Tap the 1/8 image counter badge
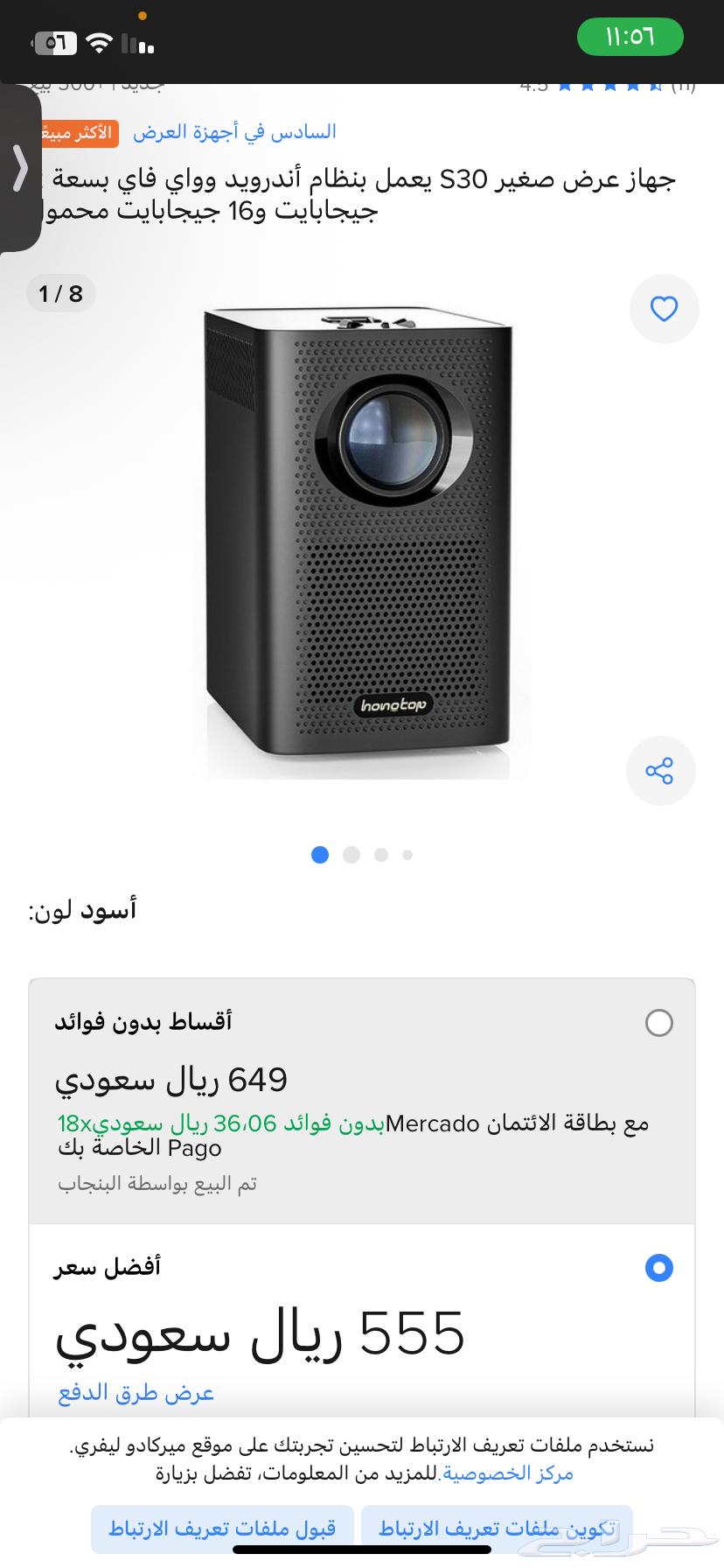724x1568 pixels. click(59, 294)
